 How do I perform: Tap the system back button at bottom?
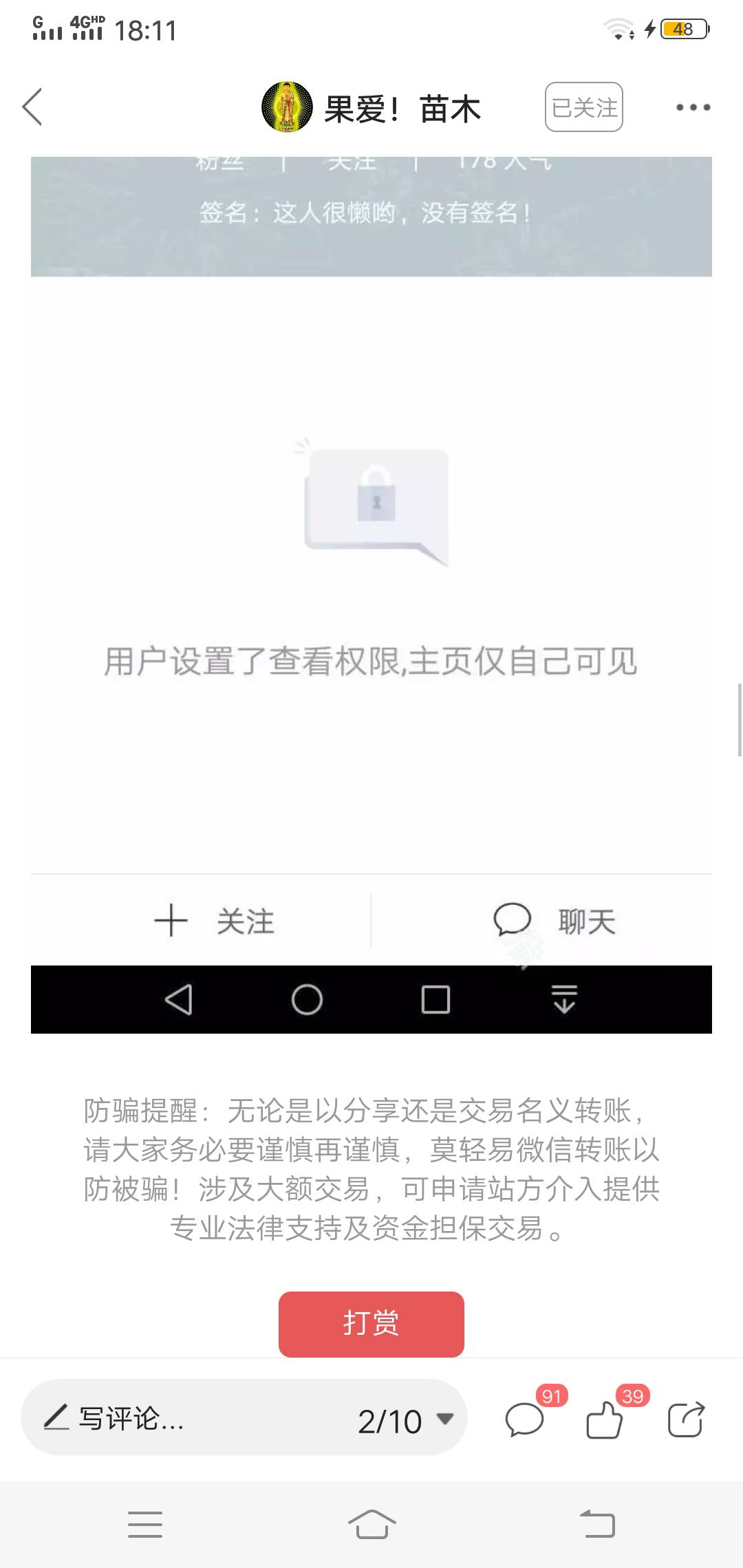coord(597,1525)
